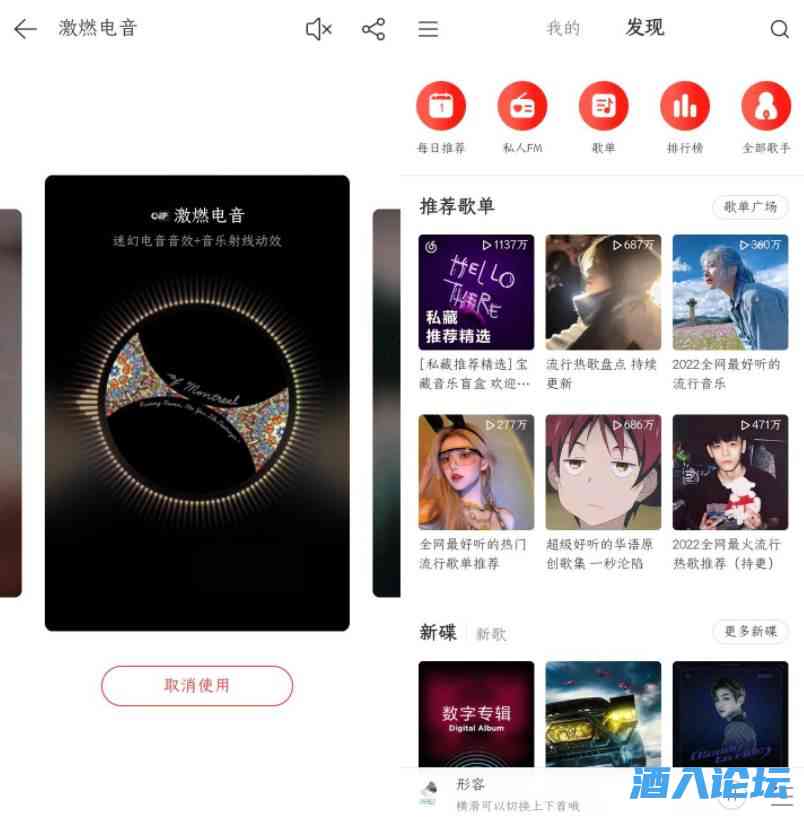Viewport: 804px width, 825px height.
Task: Mute the 激燃电音 preview sound
Action: (x=318, y=29)
